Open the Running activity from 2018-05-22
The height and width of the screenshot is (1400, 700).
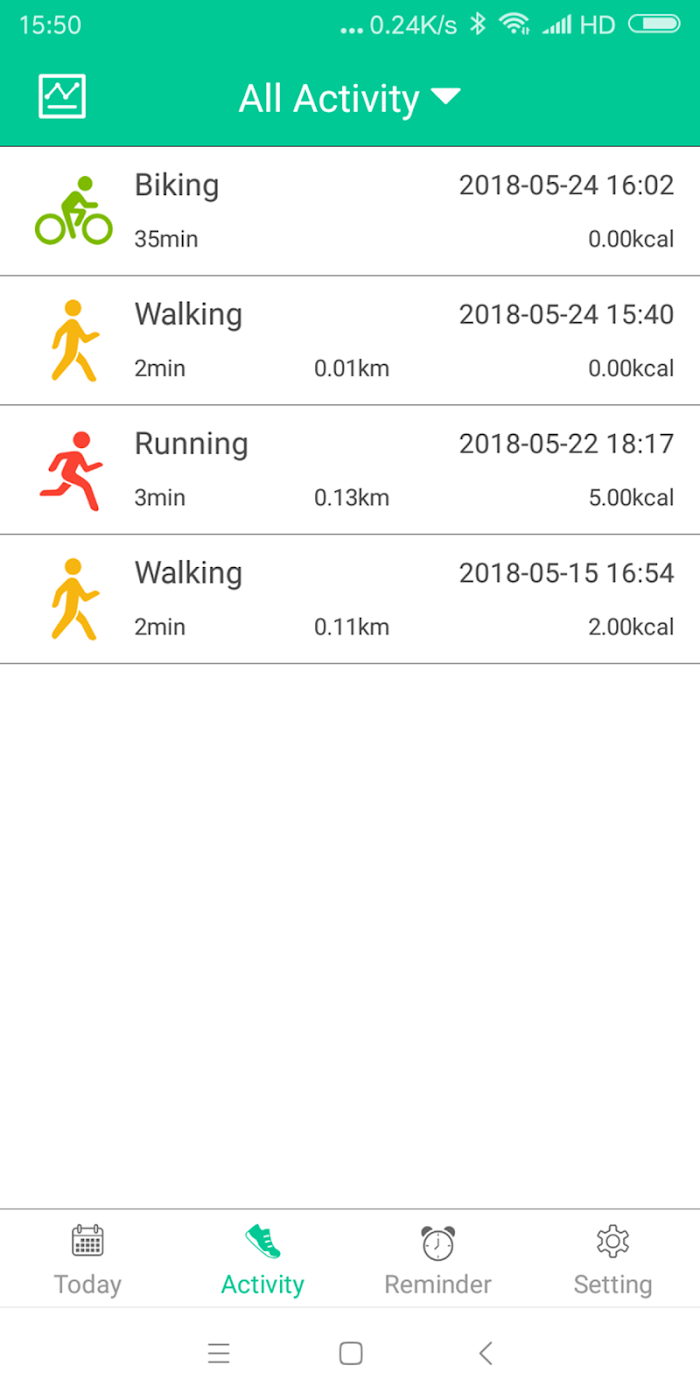click(350, 470)
